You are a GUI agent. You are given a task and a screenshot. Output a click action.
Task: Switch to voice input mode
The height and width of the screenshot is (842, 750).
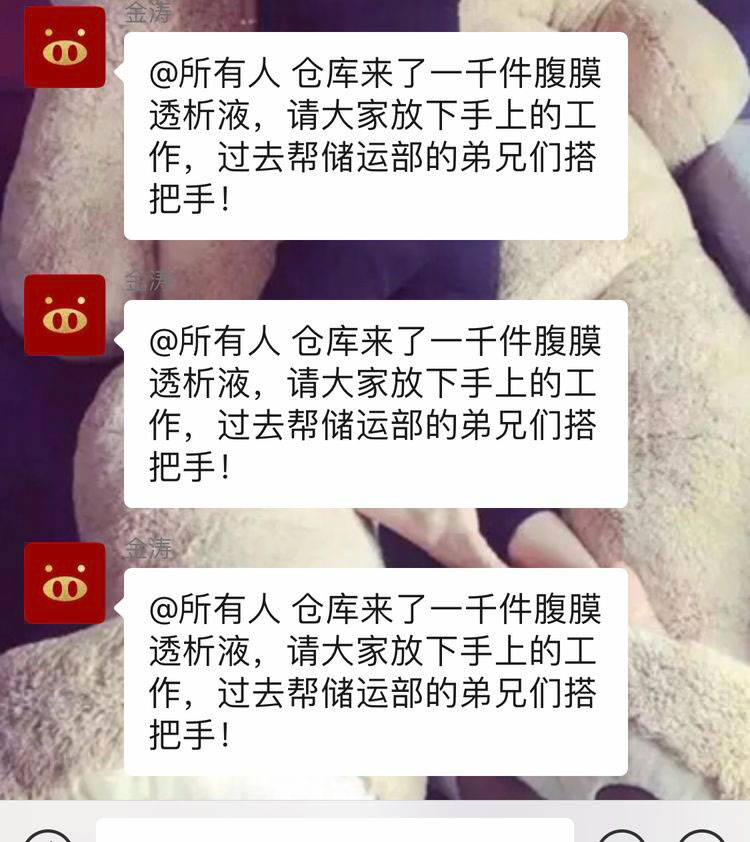click(x=47, y=836)
